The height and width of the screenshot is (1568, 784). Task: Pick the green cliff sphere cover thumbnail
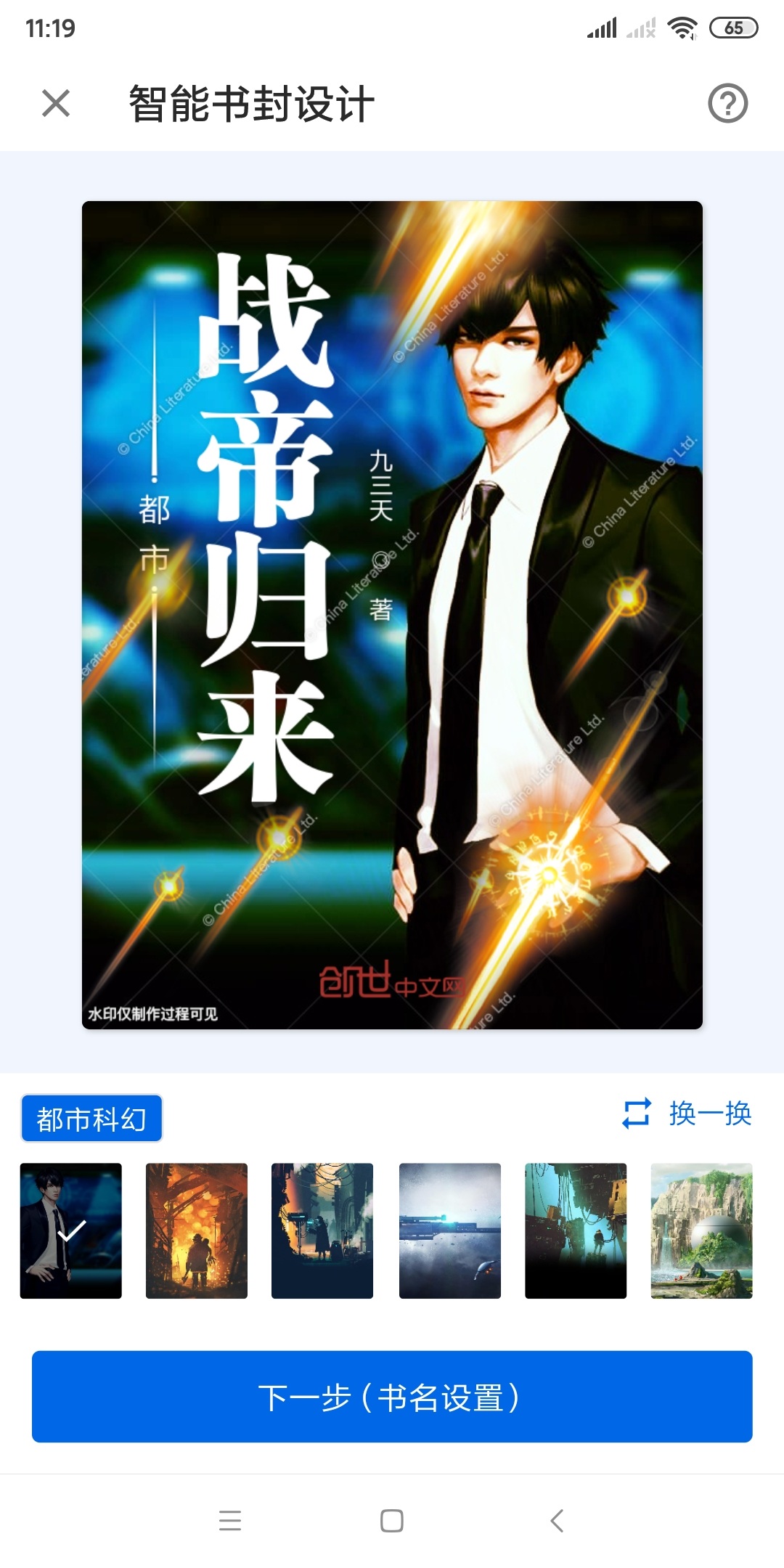702,1230
